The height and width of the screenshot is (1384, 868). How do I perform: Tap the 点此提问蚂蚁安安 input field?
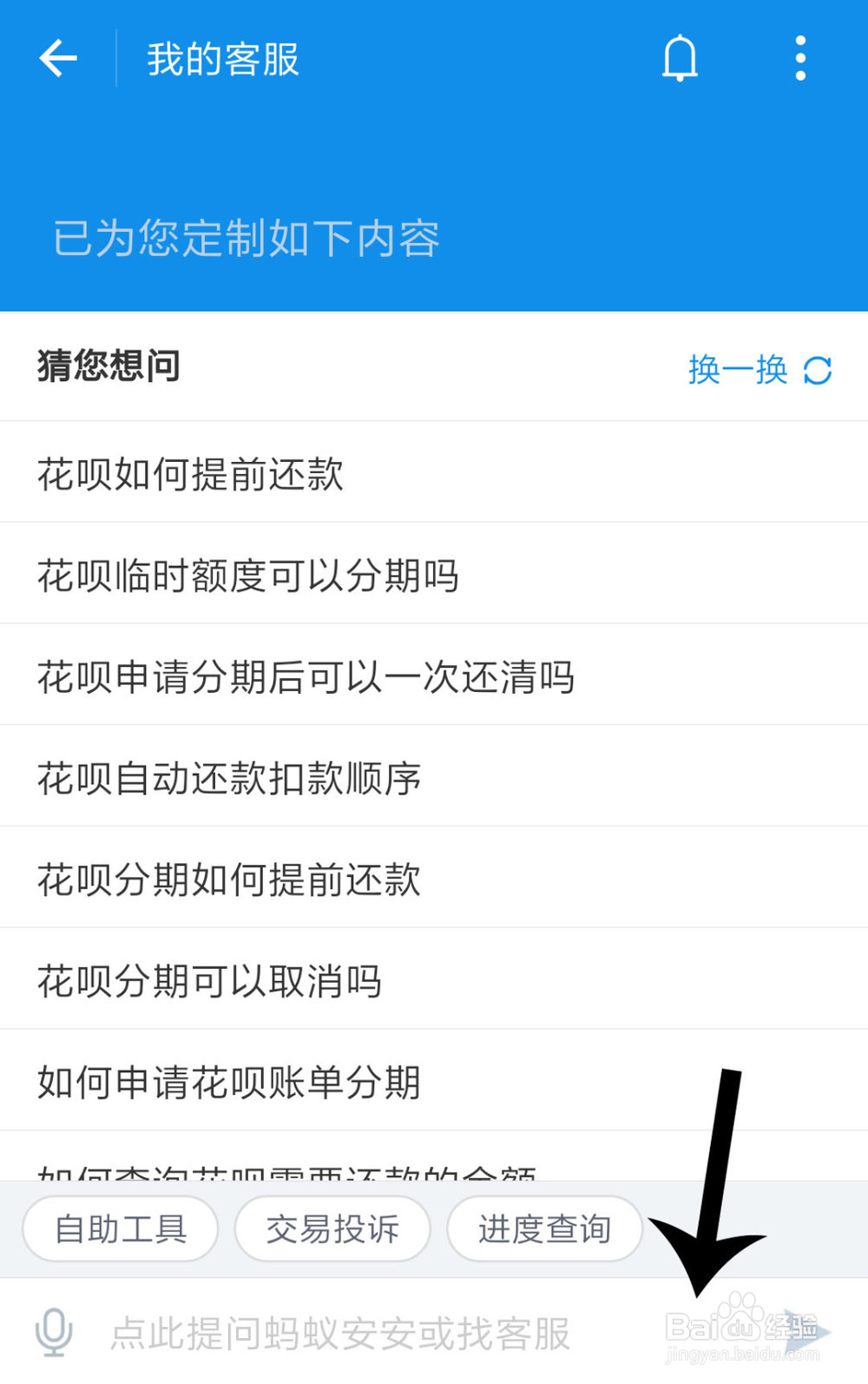339,1335
